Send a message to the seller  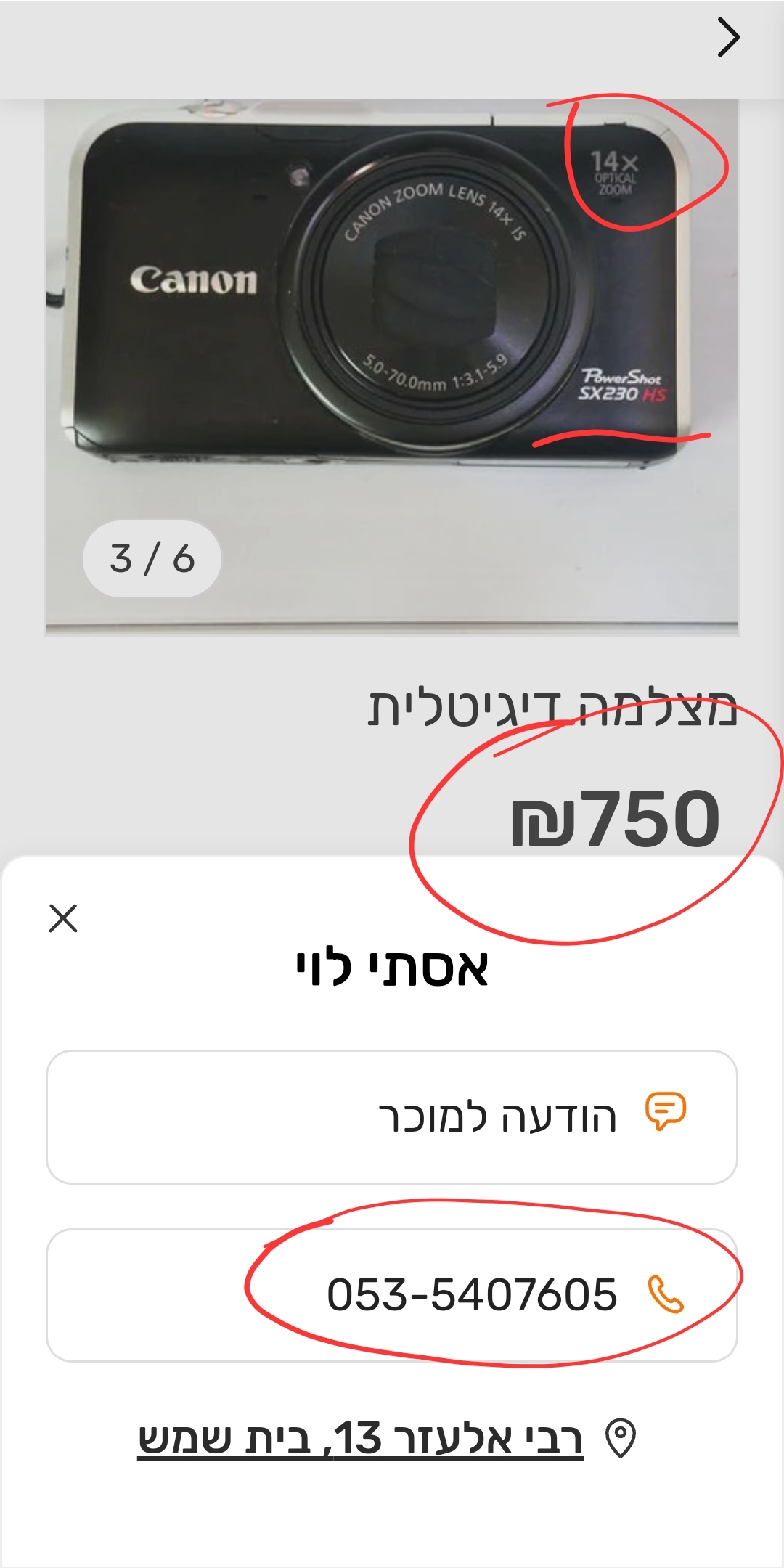tap(392, 1117)
